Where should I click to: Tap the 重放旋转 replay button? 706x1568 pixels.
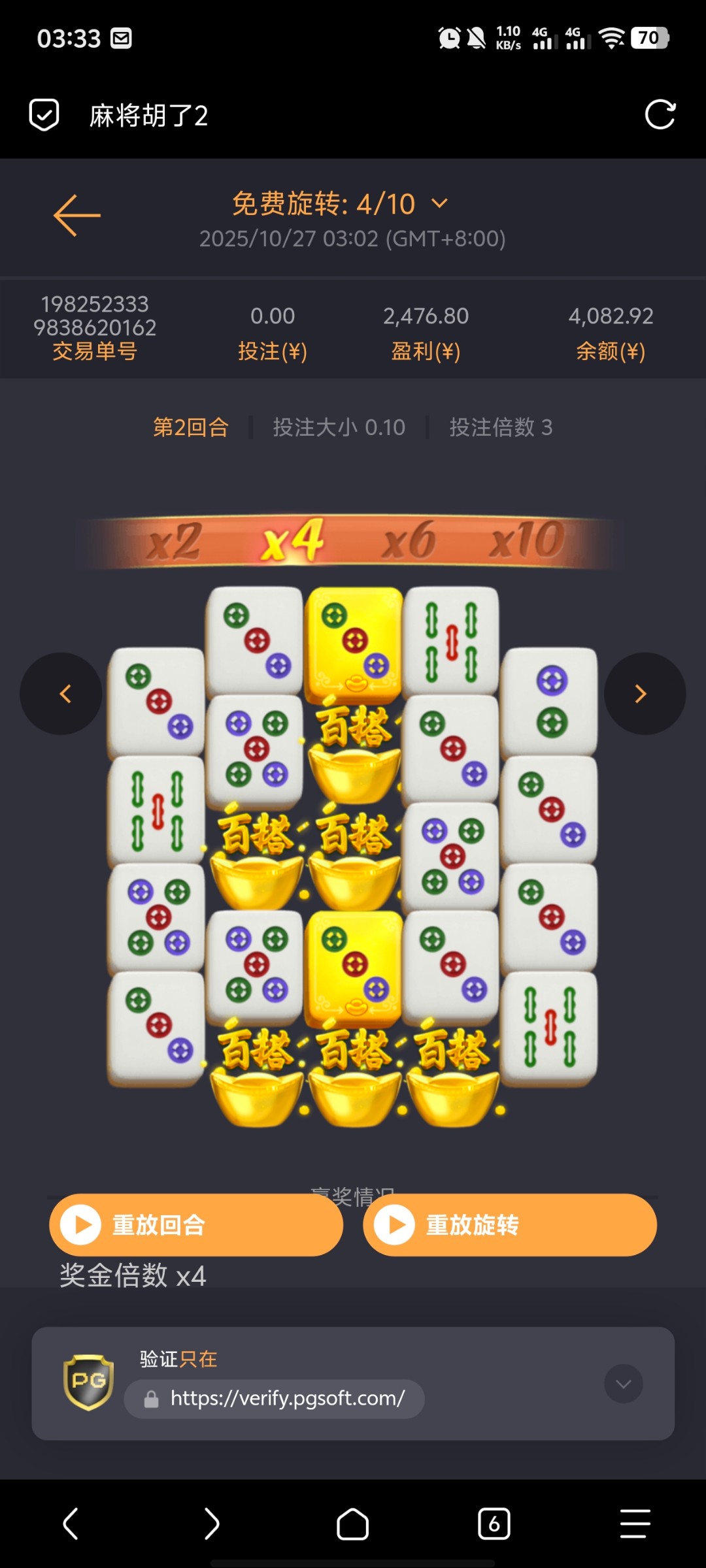[510, 1225]
